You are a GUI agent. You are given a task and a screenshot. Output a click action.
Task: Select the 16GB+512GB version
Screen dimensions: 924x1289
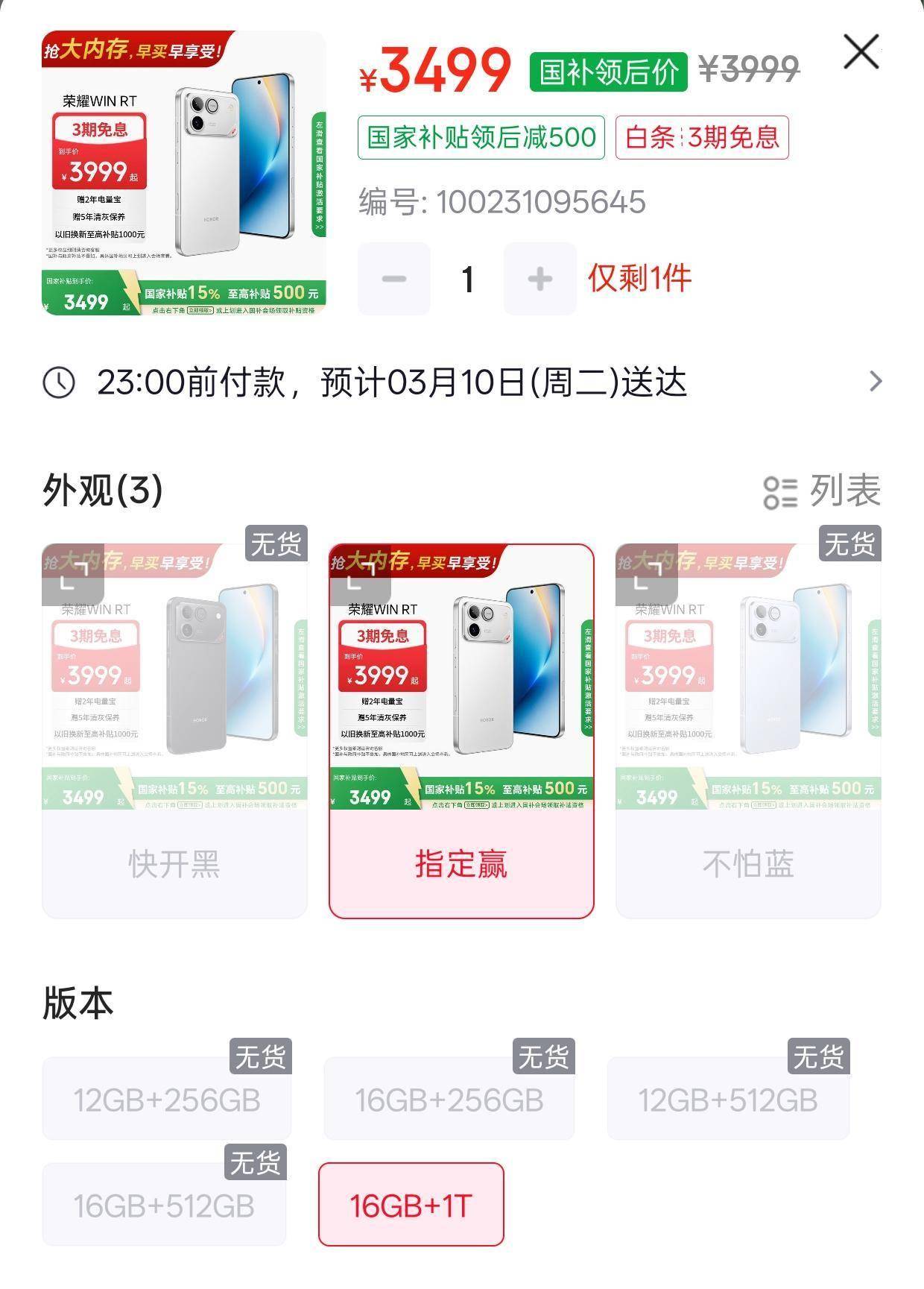(x=164, y=1206)
